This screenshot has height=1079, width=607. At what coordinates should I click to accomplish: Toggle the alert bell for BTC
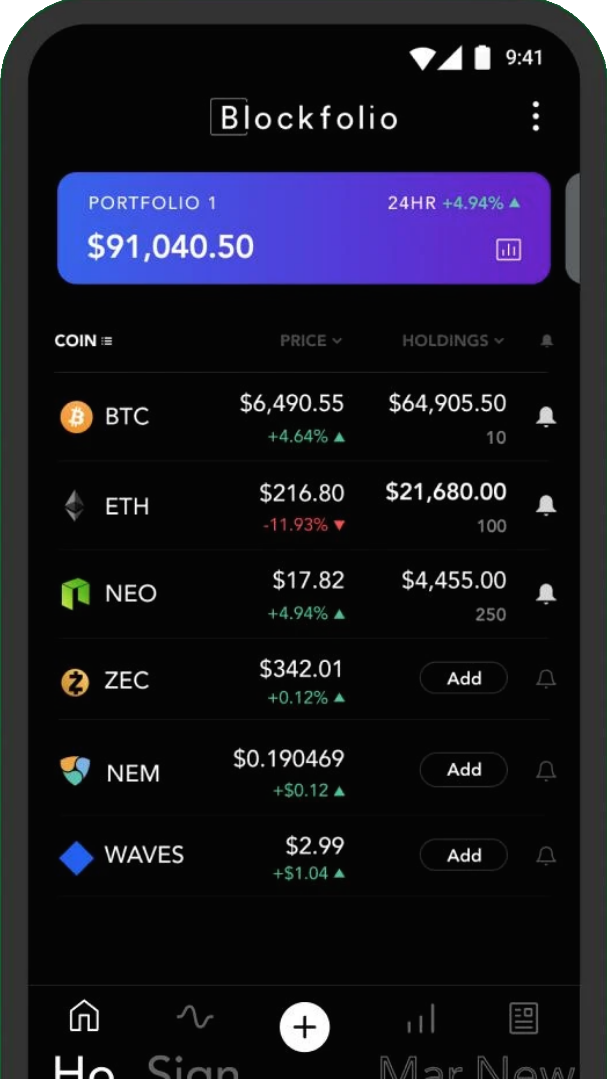pyautogui.click(x=546, y=416)
